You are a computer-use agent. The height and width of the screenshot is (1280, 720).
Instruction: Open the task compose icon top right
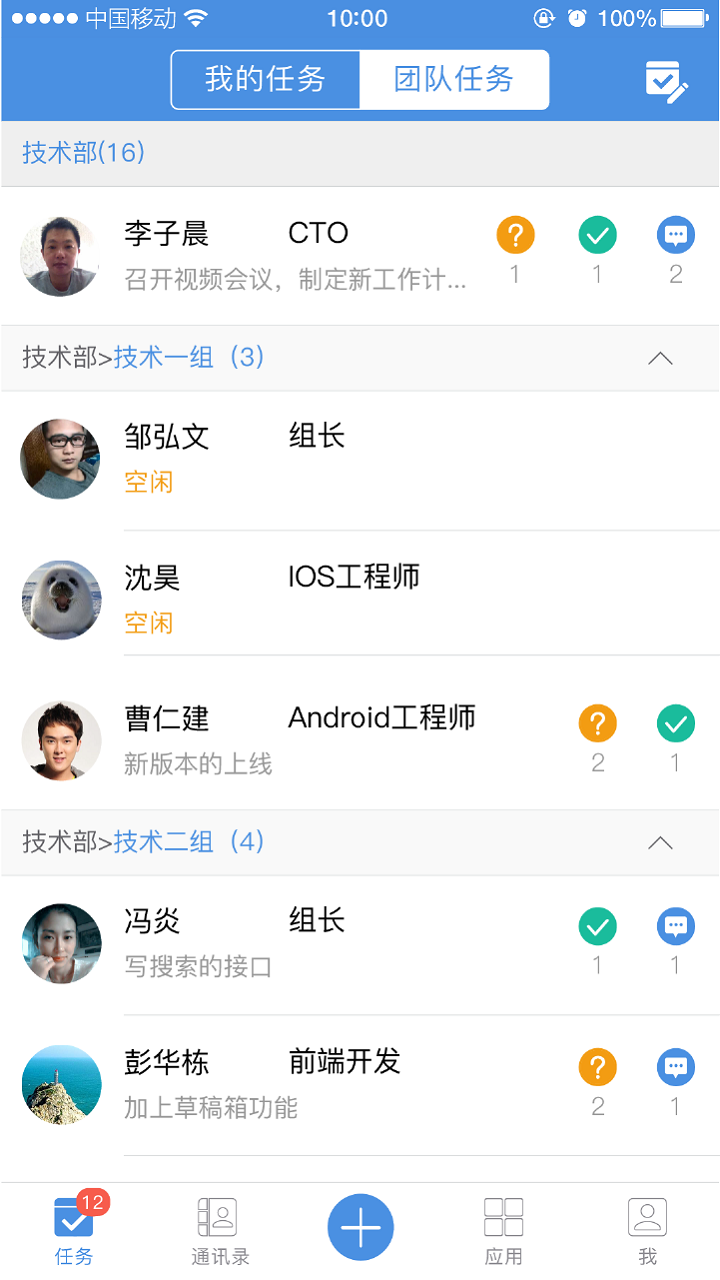[x=663, y=80]
